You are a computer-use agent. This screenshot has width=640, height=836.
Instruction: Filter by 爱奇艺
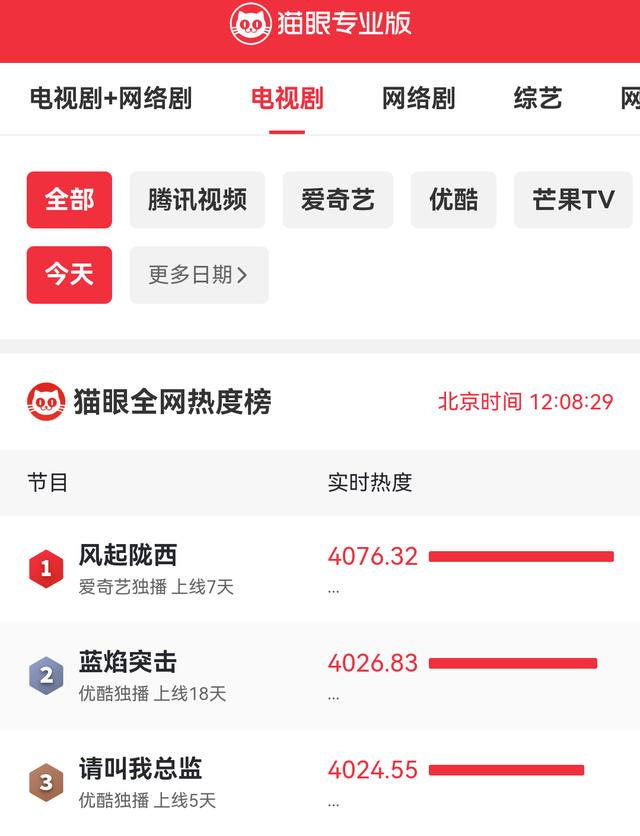(338, 200)
